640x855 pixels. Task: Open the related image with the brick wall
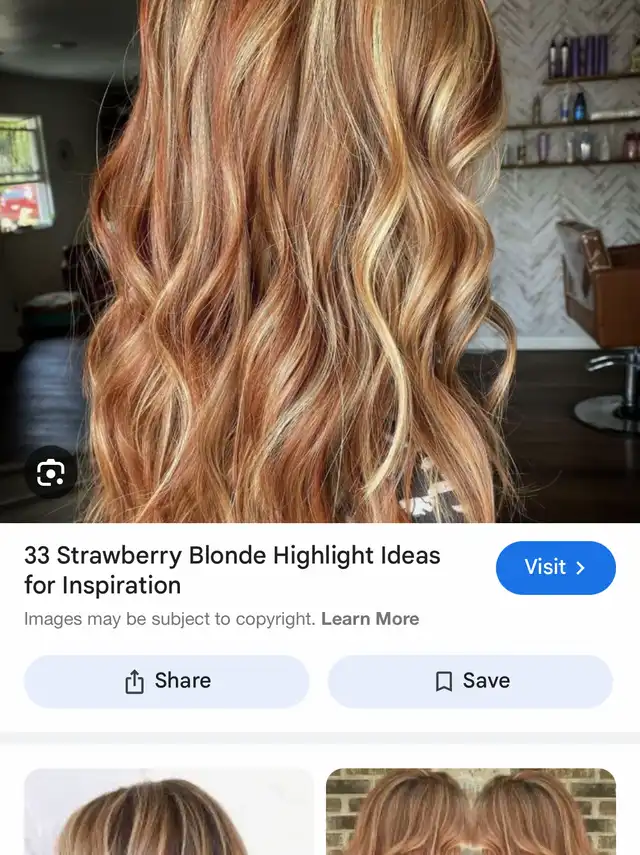pyautogui.click(x=470, y=812)
